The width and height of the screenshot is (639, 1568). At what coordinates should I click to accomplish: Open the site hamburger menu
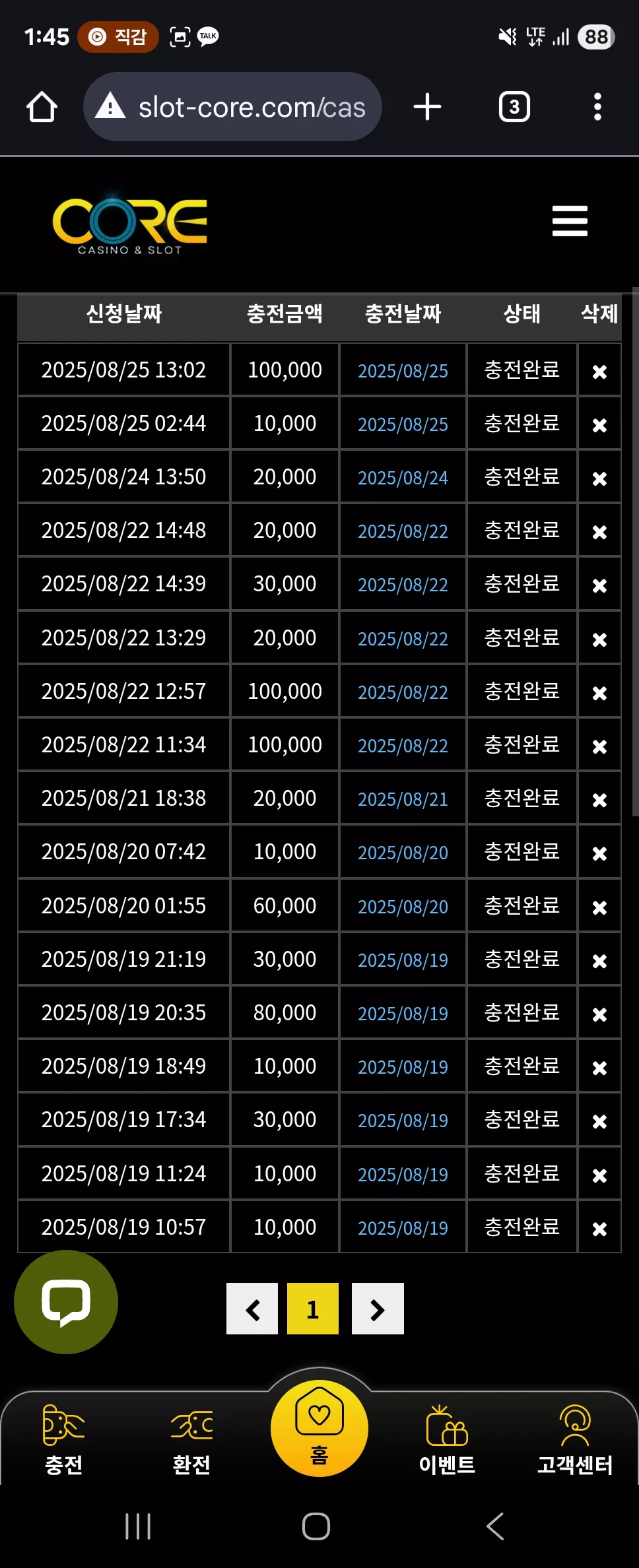570,220
